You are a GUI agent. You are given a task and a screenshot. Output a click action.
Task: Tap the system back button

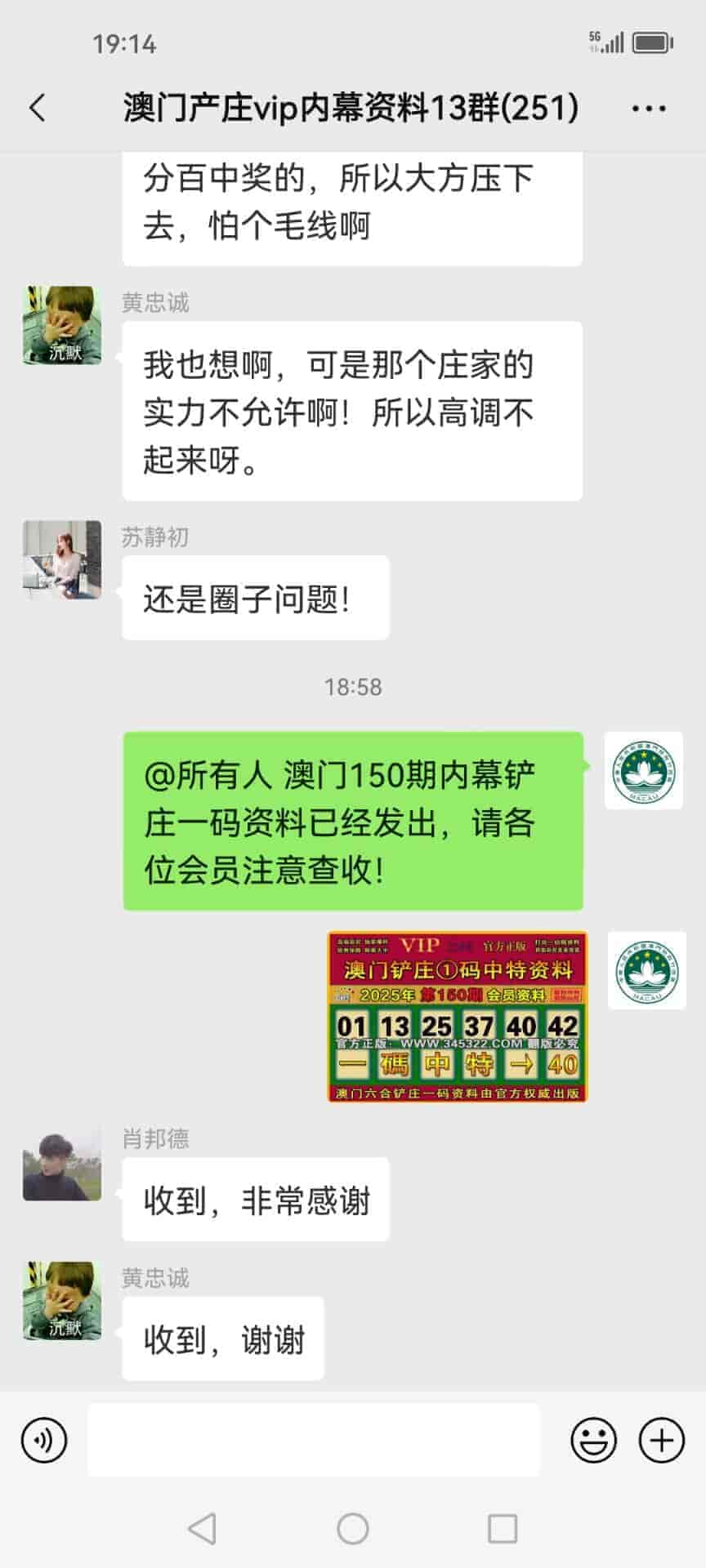202,1529
